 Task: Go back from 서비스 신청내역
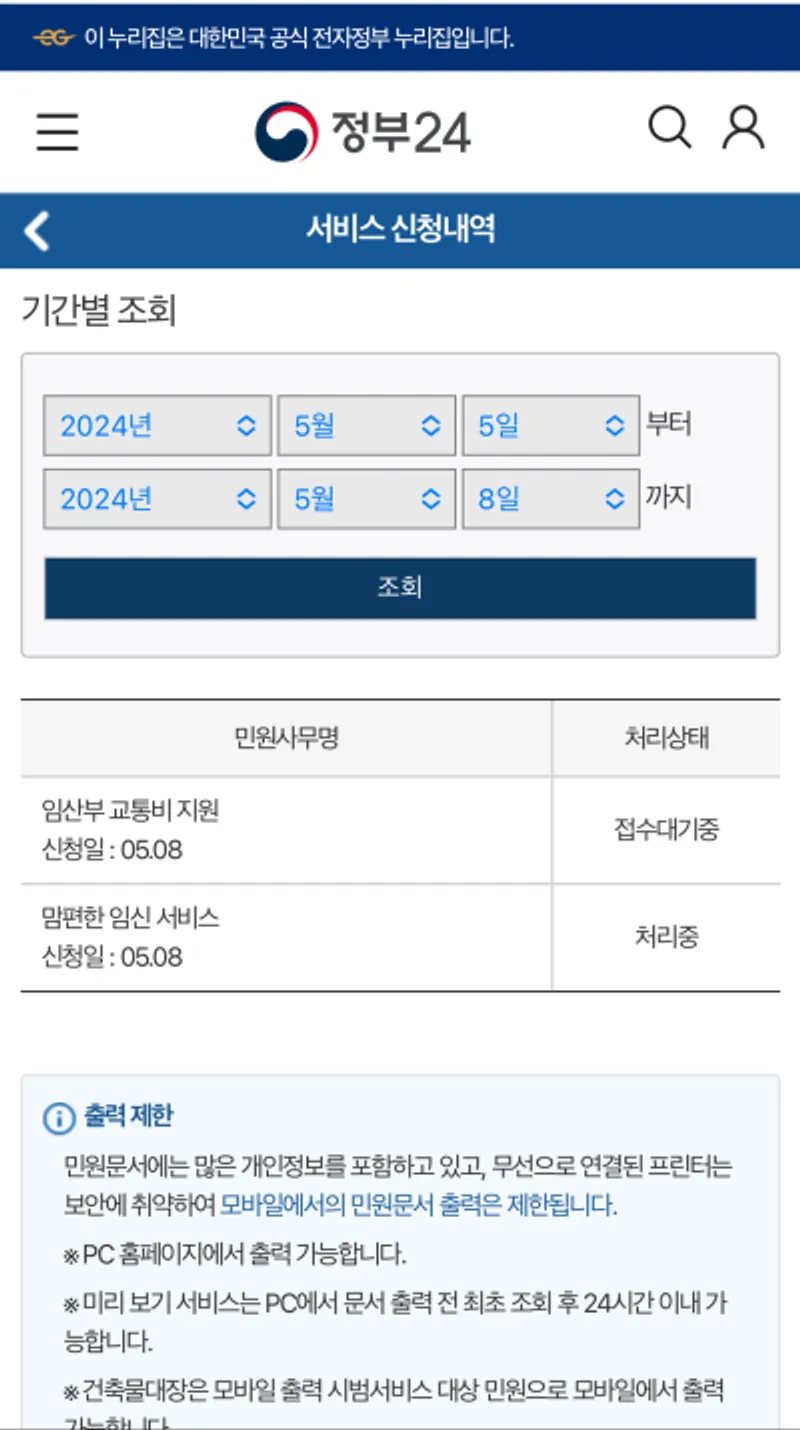pos(37,231)
